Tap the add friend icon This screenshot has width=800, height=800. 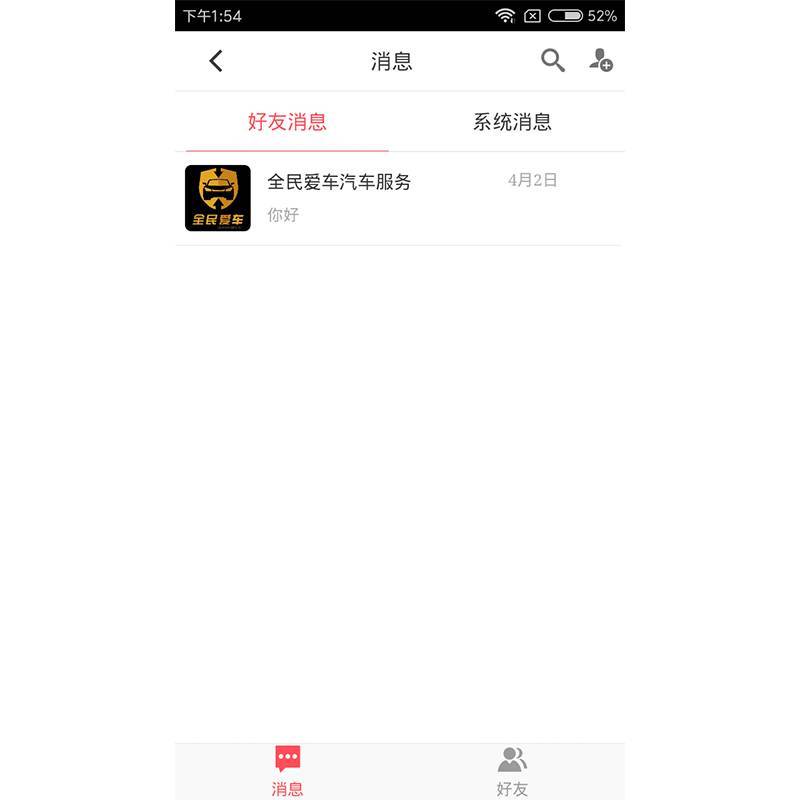pyautogui.click(x=600, y=61)
